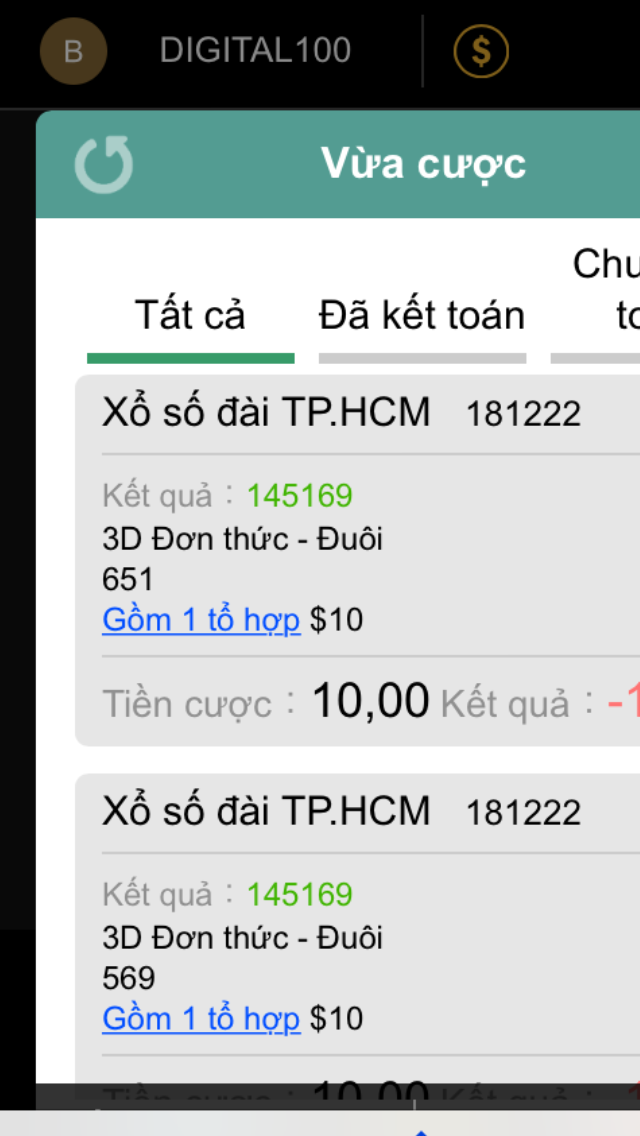Open Gồm 1 tổ hợp link for bet 651
The image size is (640, 1136).
click(201, 620)
